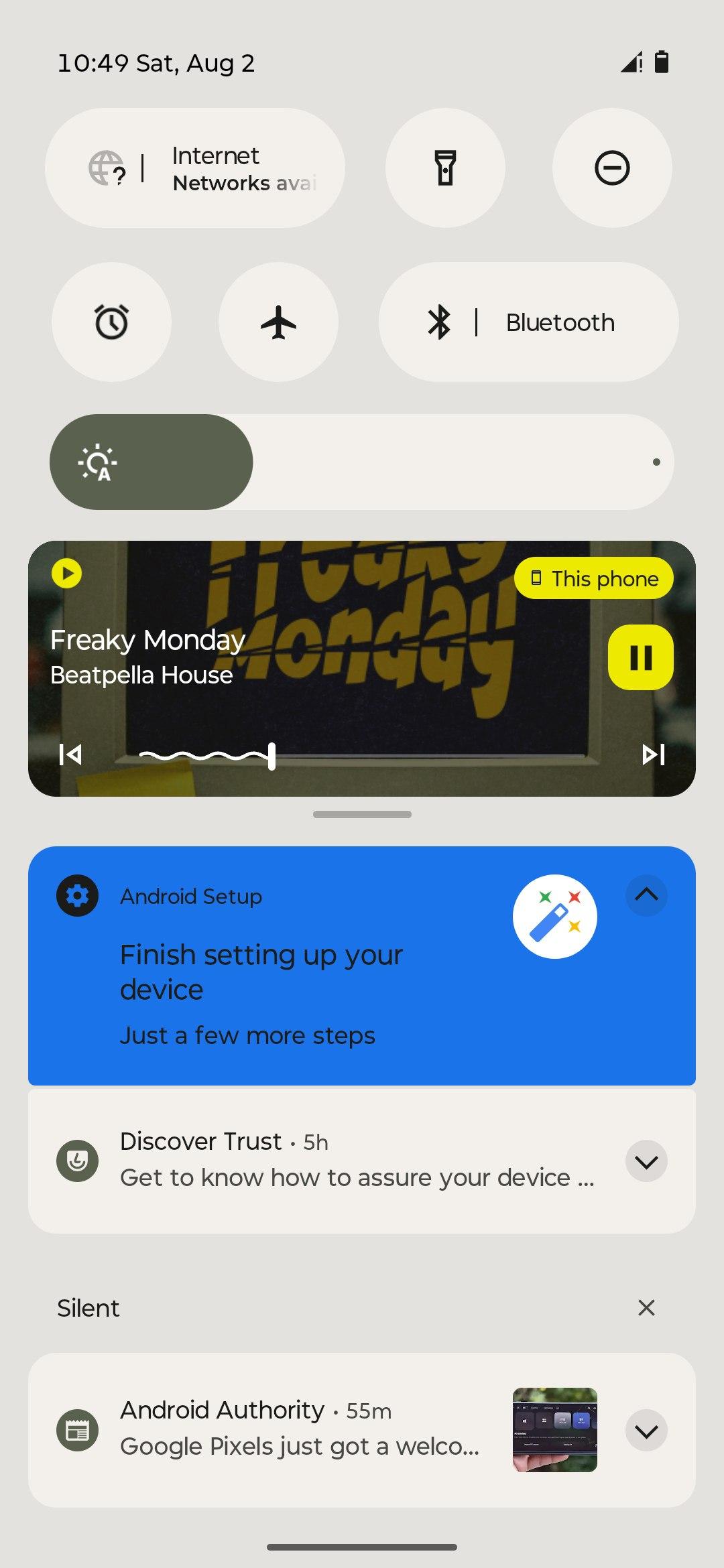The image size is (724, 1568).
Task: Go back to the previous track
Action: [x=70, y=755]
